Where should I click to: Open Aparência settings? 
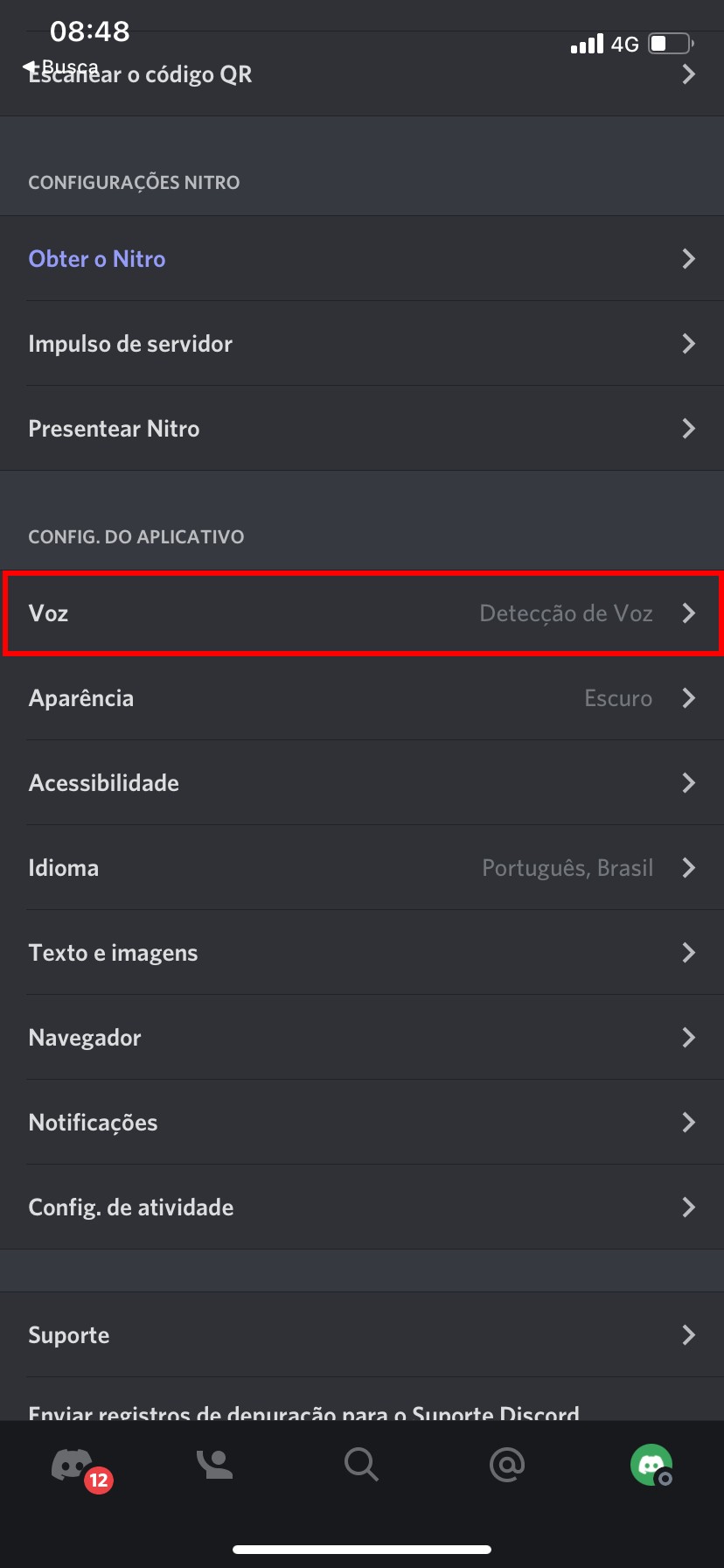[362, 698]
